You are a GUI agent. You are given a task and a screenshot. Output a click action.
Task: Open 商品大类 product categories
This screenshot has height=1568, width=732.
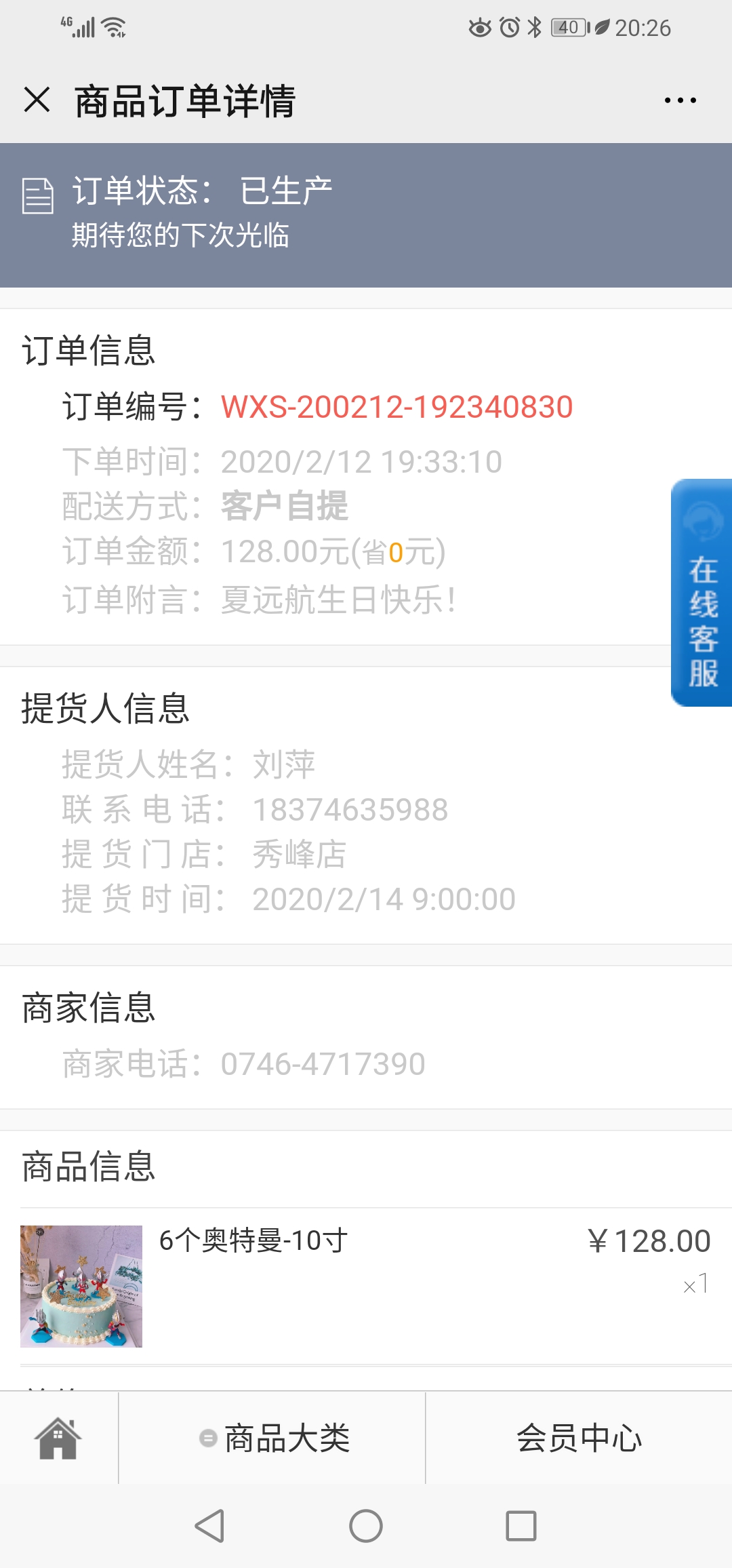[274, 1438]
